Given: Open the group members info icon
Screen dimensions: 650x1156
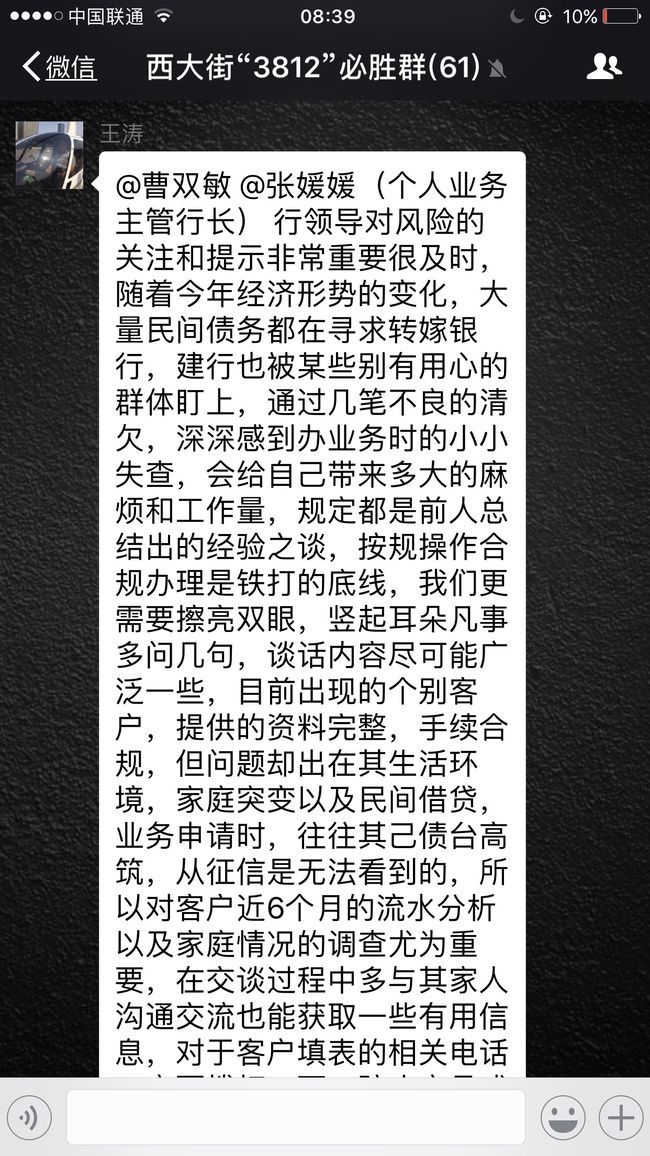Looking at the screenshot, I should 604,67.
